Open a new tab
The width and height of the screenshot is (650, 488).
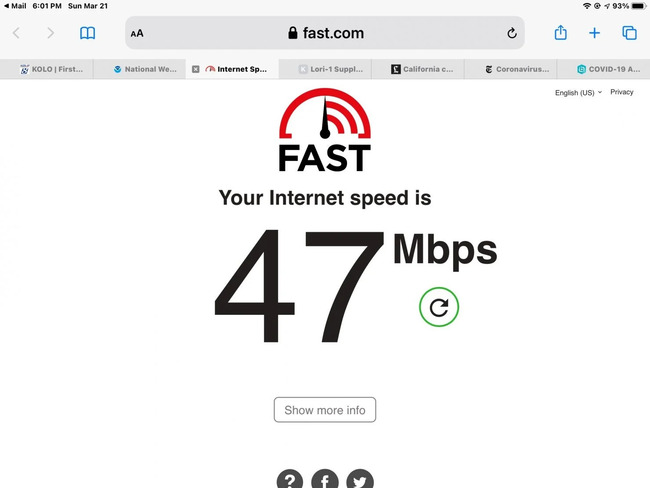tap(594, 33)
